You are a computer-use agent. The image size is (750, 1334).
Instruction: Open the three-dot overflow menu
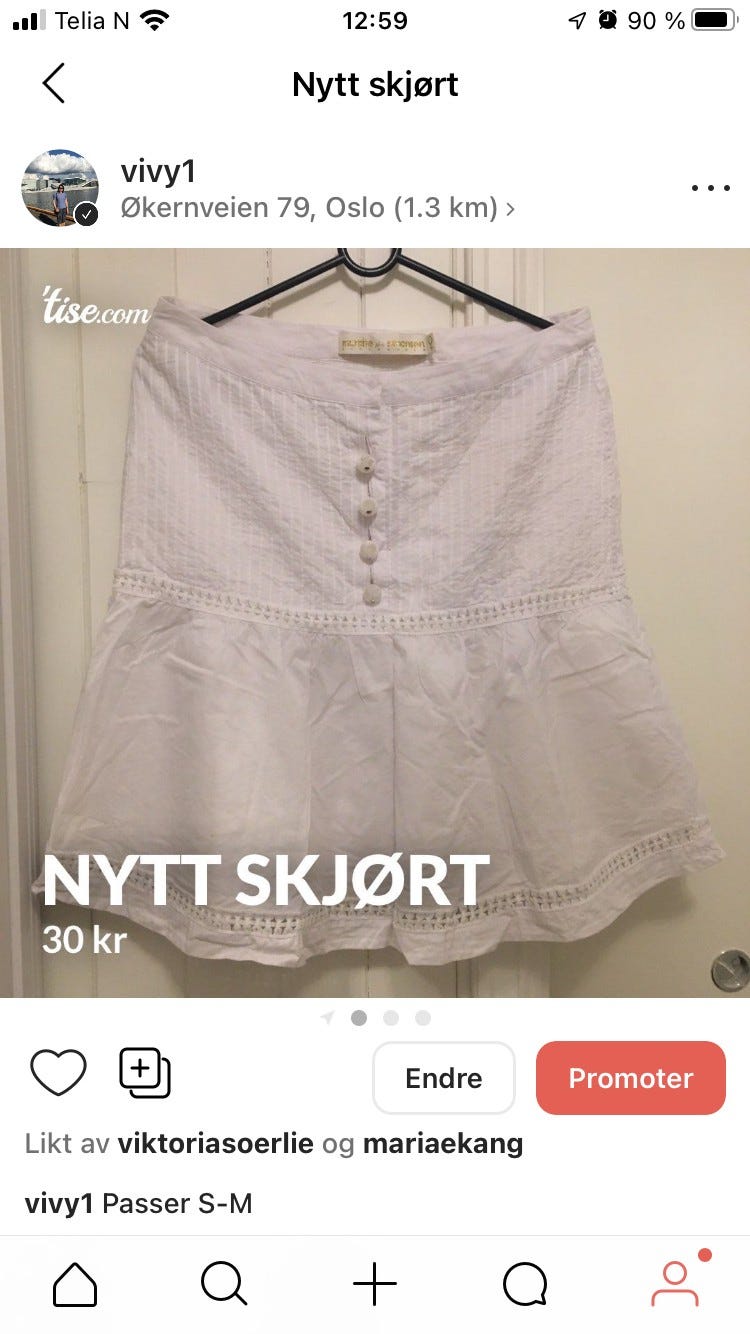pos(710,188)
